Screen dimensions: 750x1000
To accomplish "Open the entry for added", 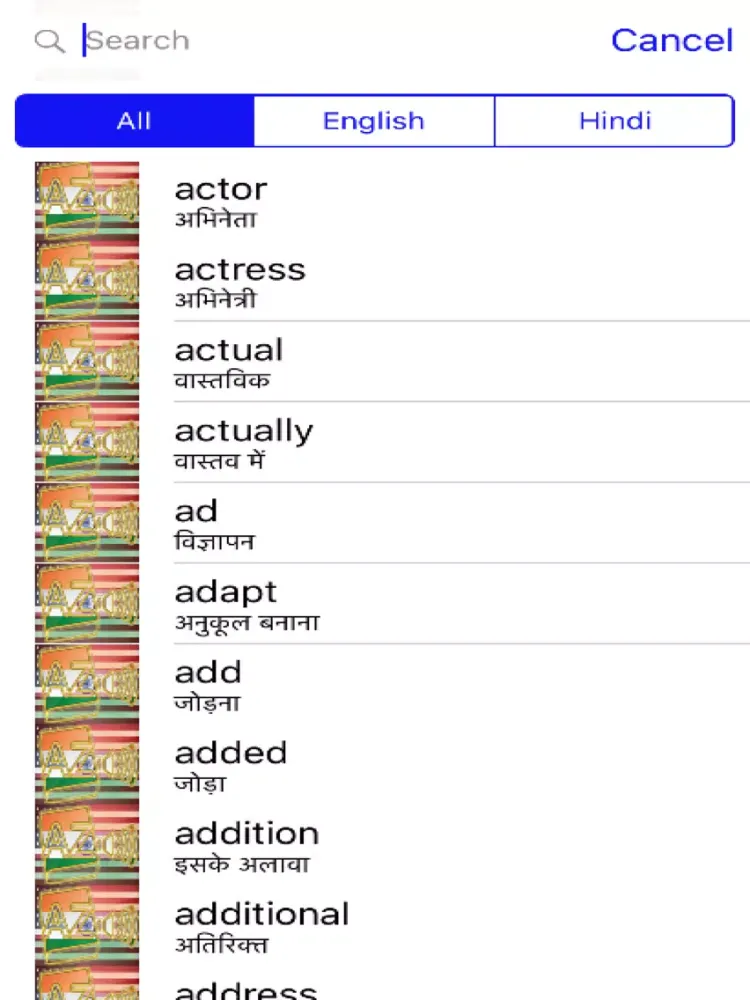I will point(230,753).
